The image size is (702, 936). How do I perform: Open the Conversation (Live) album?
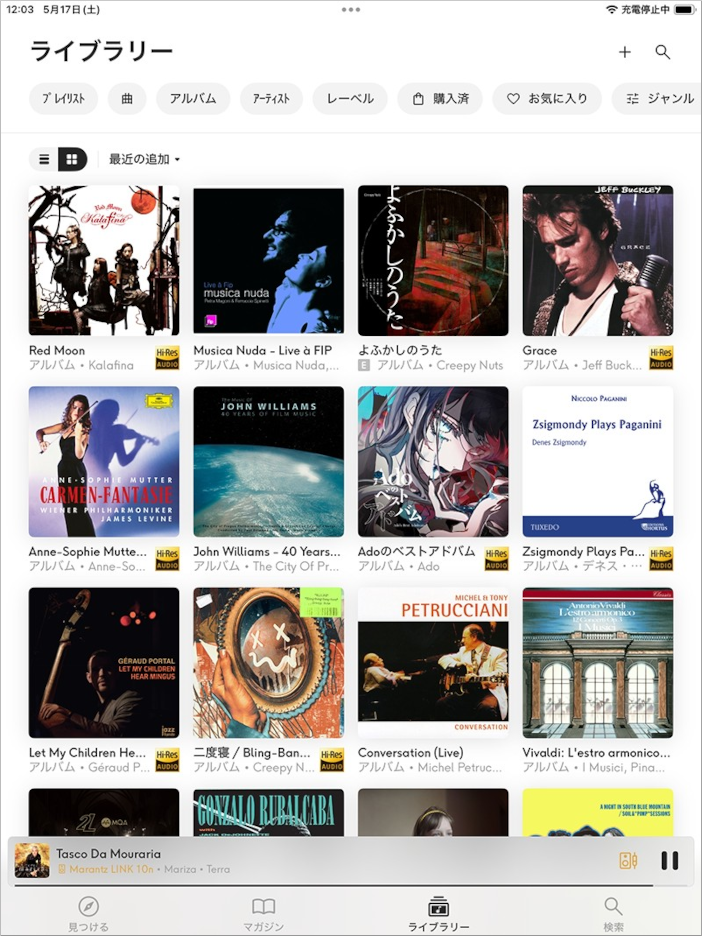click(x=433, y=662)
